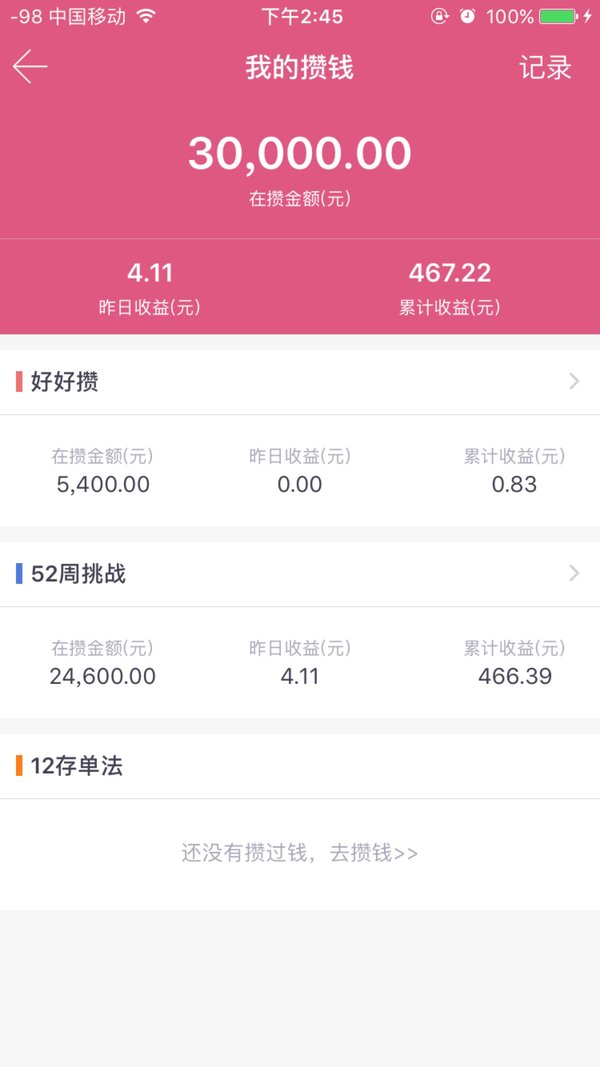Open 记录 in the top bar
This screenshot has width=600, height=1067.
pyautogui.click(x=545, y=67)
